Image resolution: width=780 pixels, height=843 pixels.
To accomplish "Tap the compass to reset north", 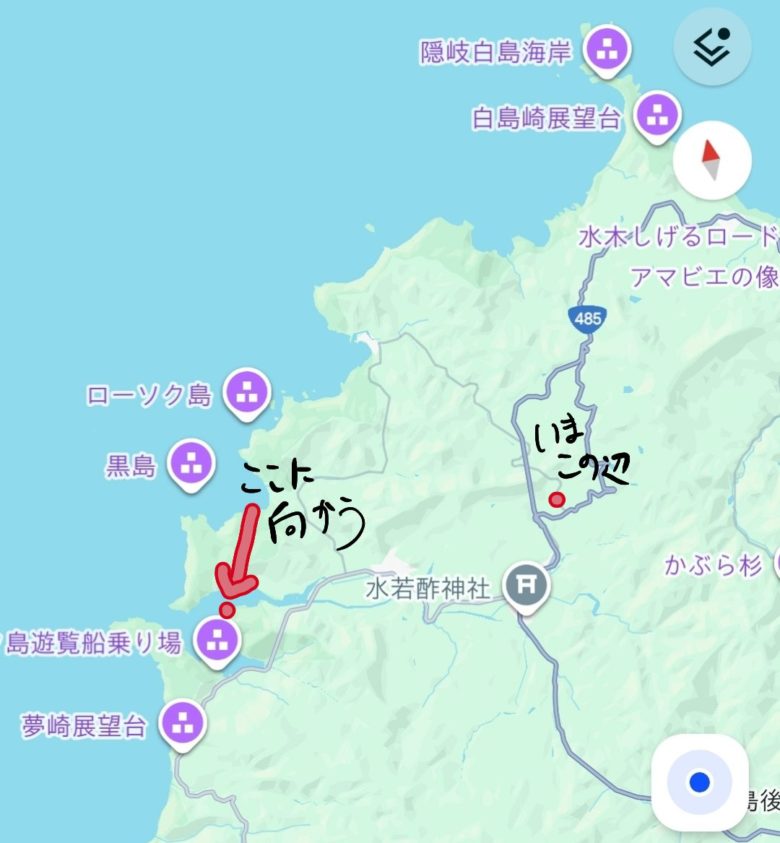I will tap(712, 160).
